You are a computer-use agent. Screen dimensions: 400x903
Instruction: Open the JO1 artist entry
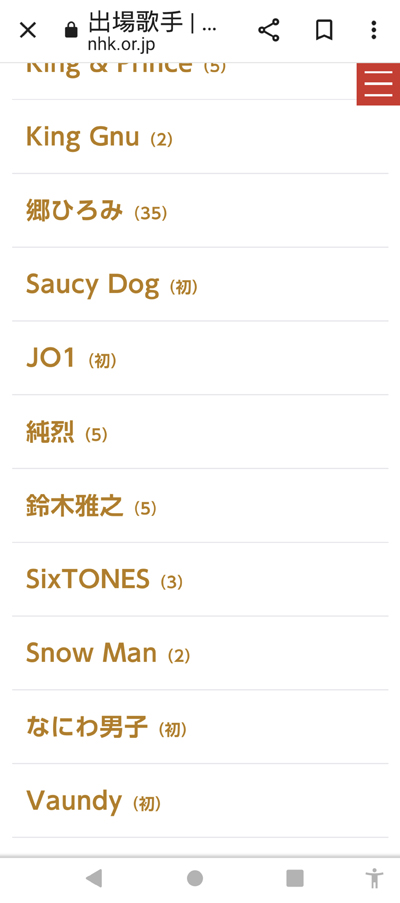point(200,358)
